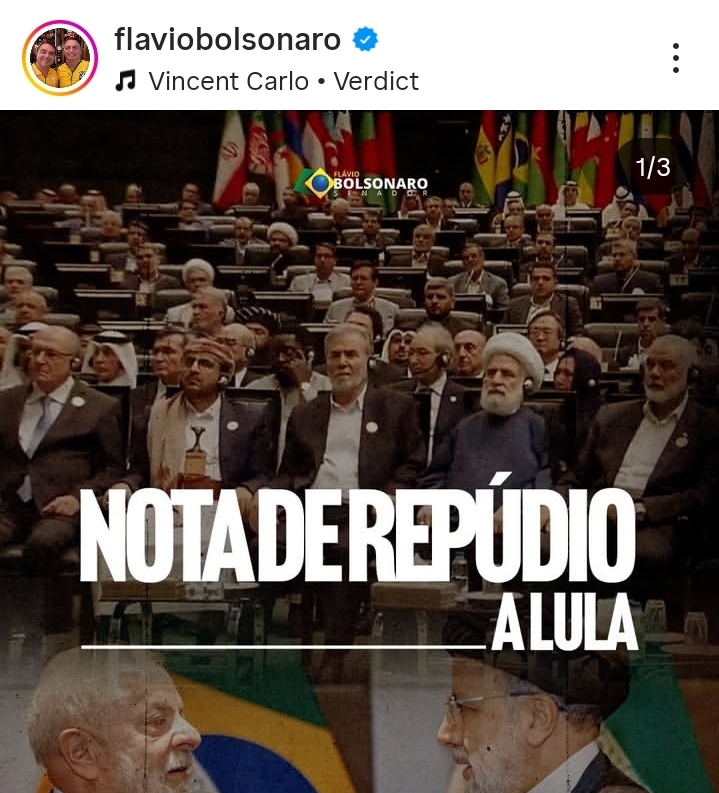Open the post's three-dot options menu
The image size is (719, 793).
[x=676, y=58]
